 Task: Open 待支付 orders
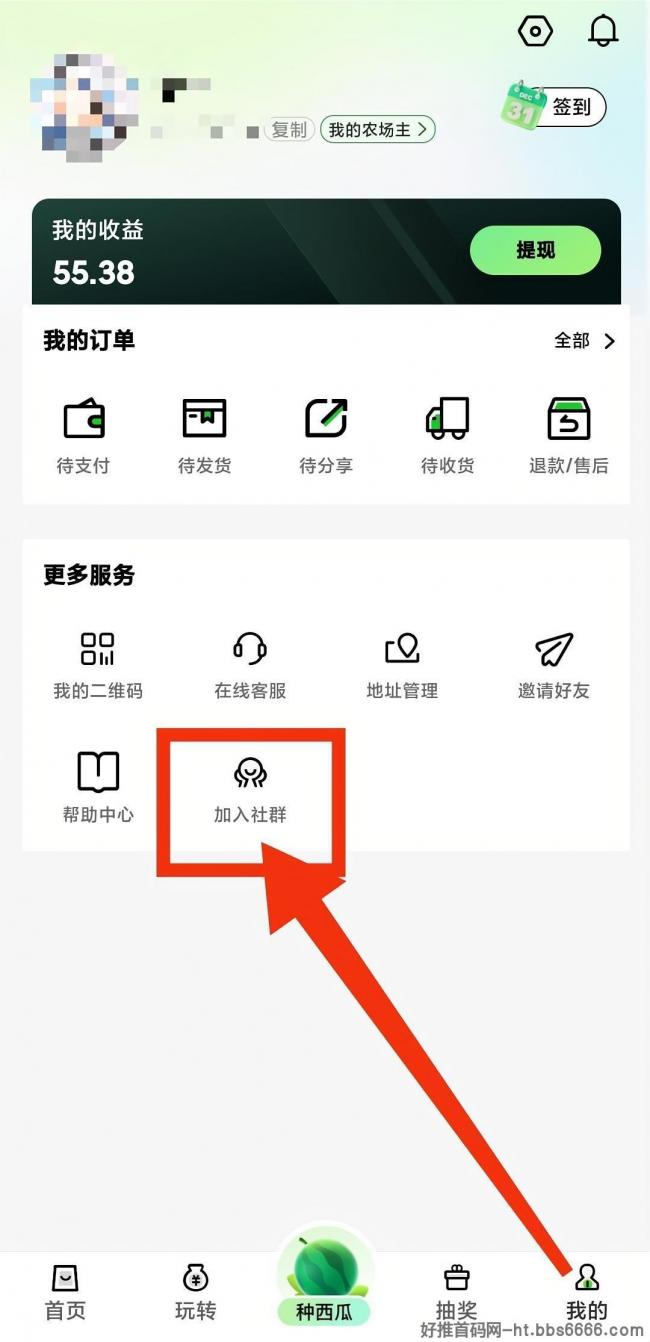83,435
